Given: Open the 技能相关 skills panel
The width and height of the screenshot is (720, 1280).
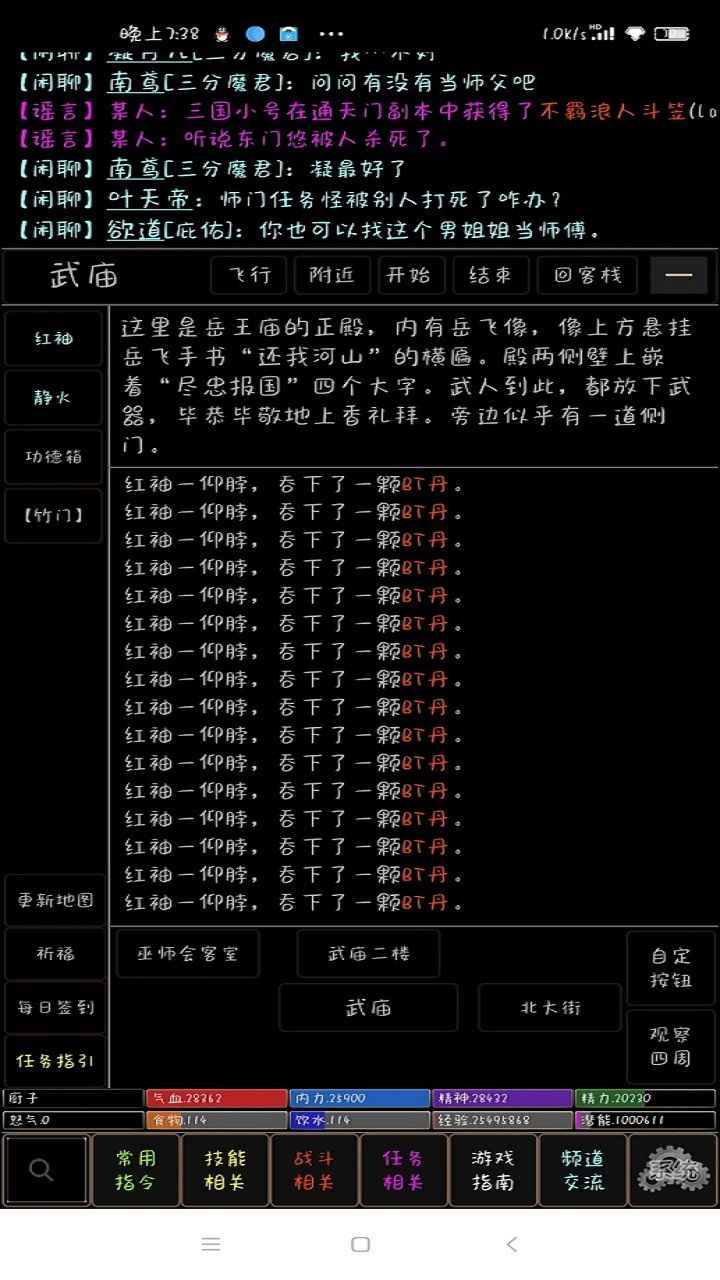Looking at the screenshot, I should 225,1170.
